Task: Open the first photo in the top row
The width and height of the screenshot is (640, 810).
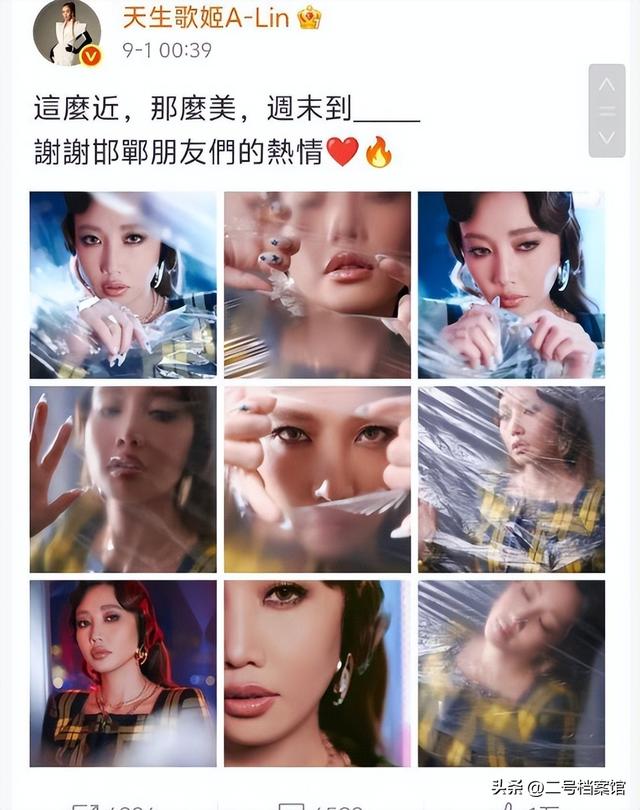Action: click(123, 284)
